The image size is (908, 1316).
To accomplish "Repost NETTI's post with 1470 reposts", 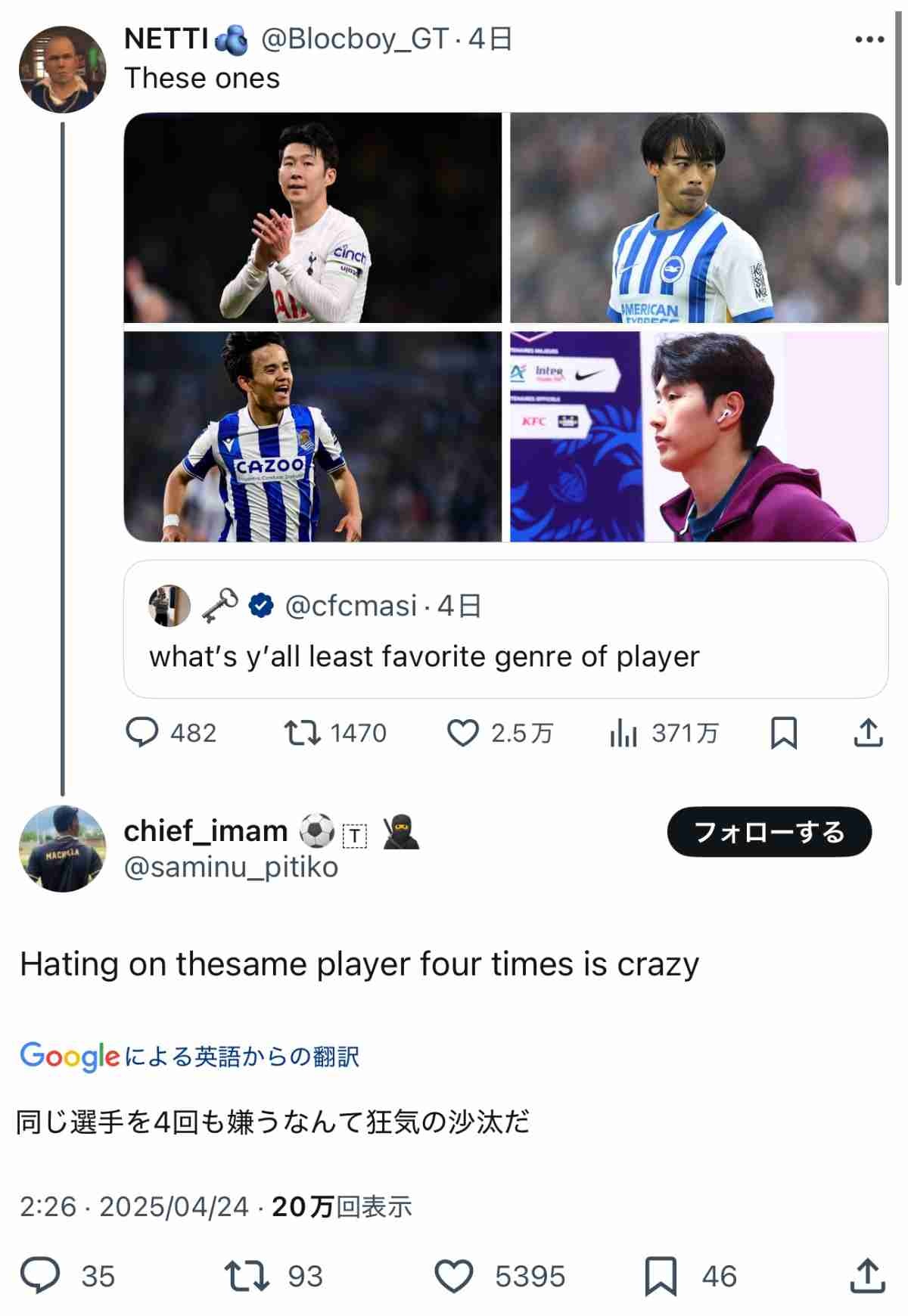I will pos(302,732).
